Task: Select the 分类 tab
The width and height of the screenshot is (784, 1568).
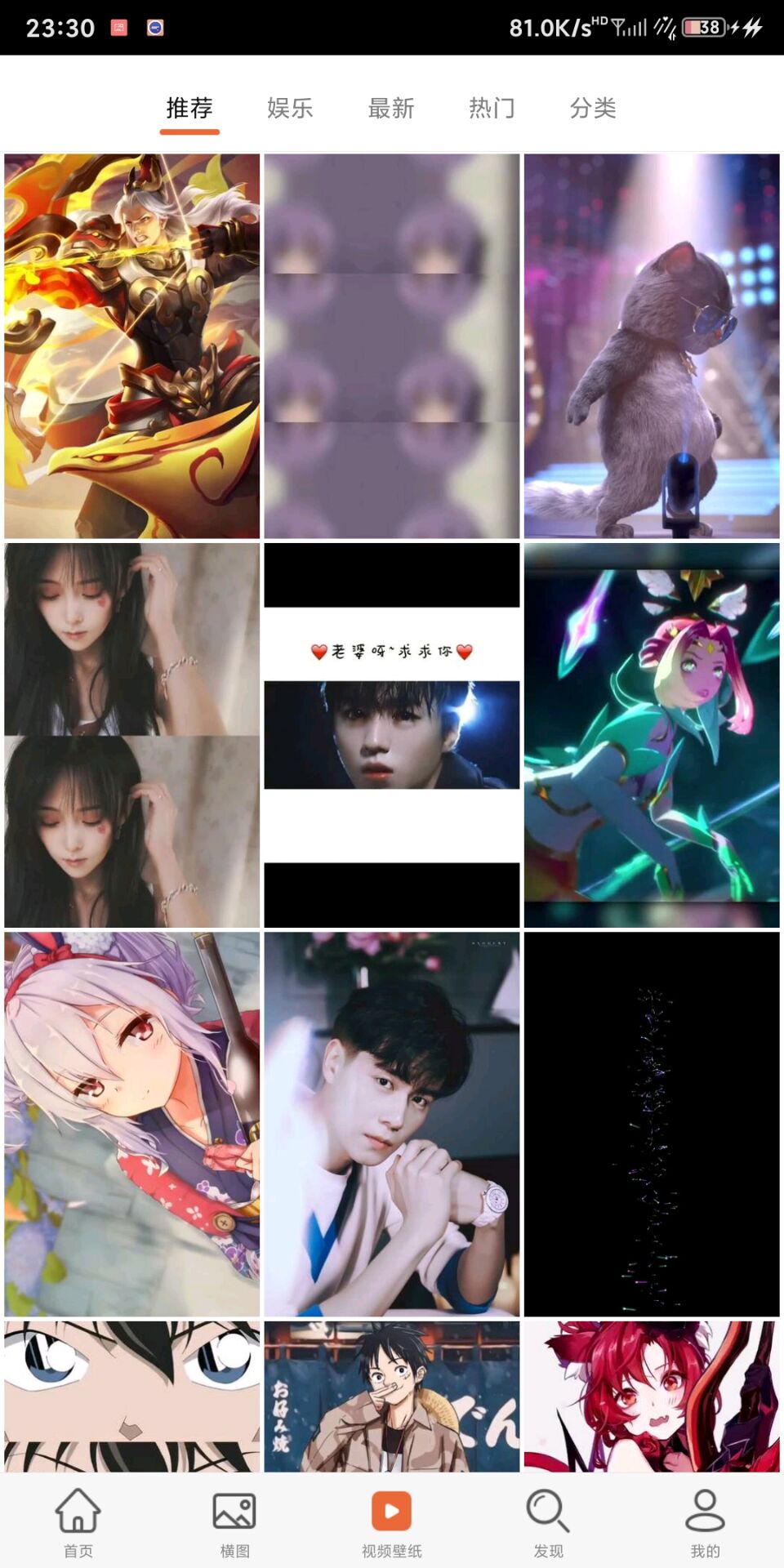Action: pos(592,108)
